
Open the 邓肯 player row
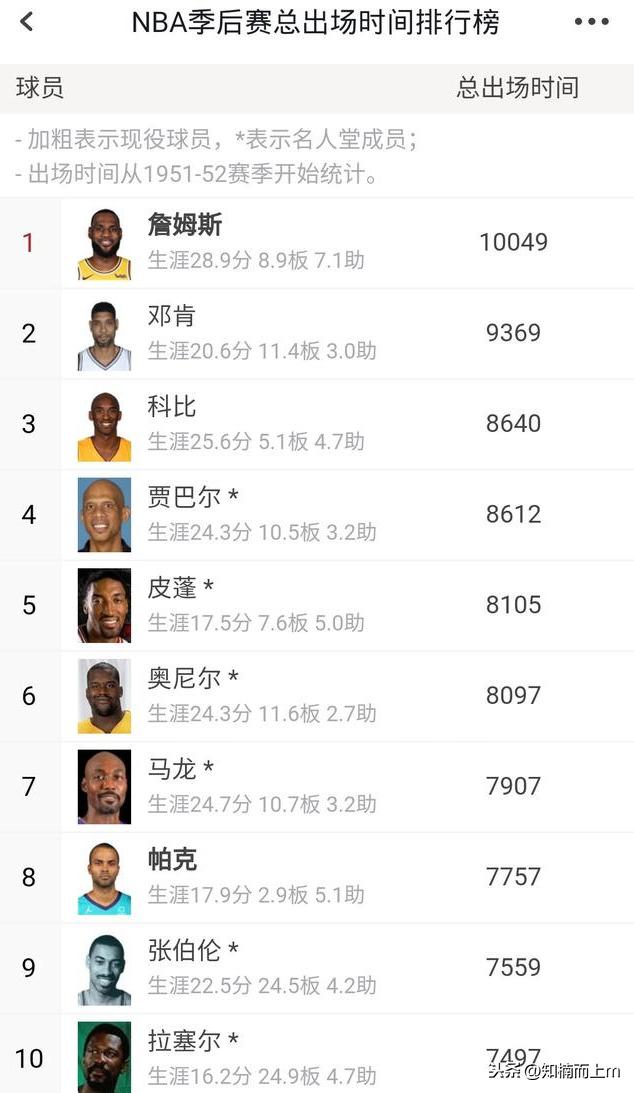[317, 333]
